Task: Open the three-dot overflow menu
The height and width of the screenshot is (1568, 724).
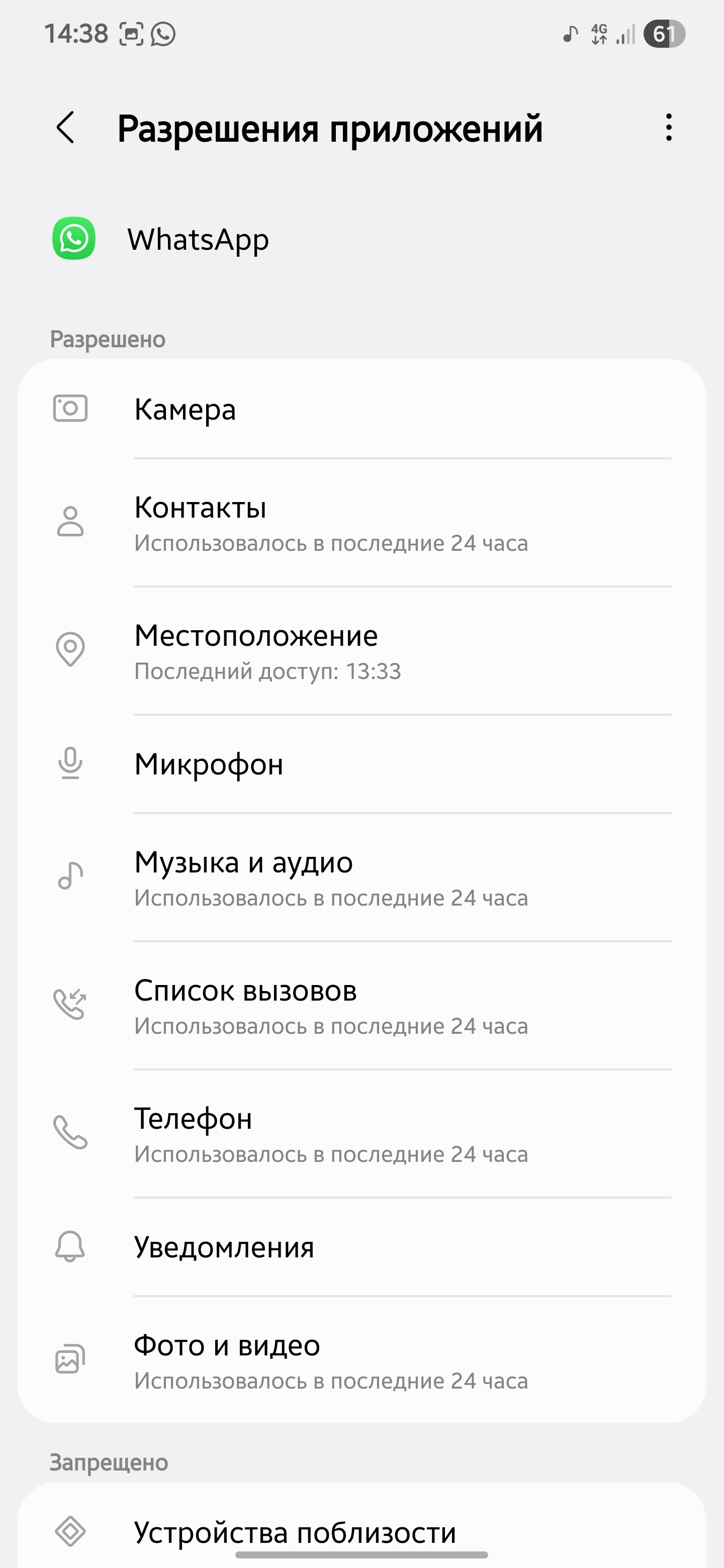Action: point(669,128)
